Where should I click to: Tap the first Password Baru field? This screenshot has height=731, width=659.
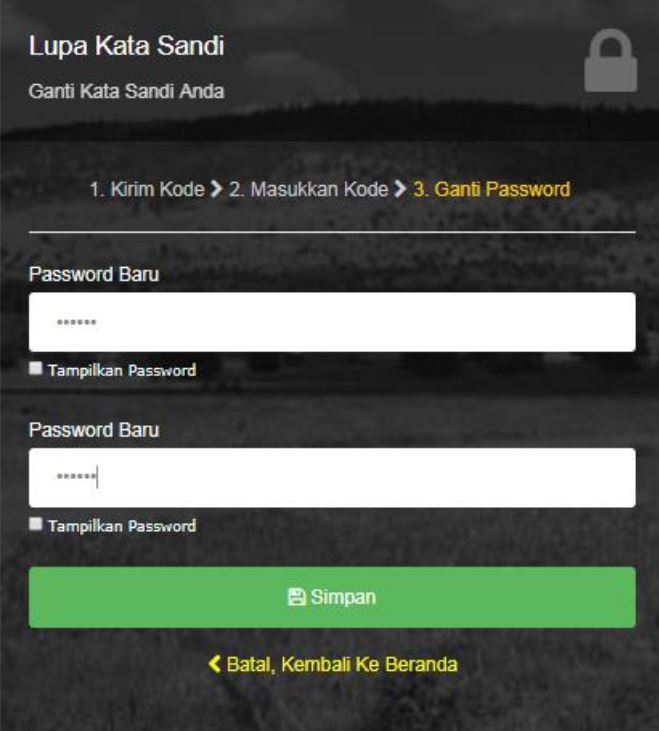tap(331, 322)
